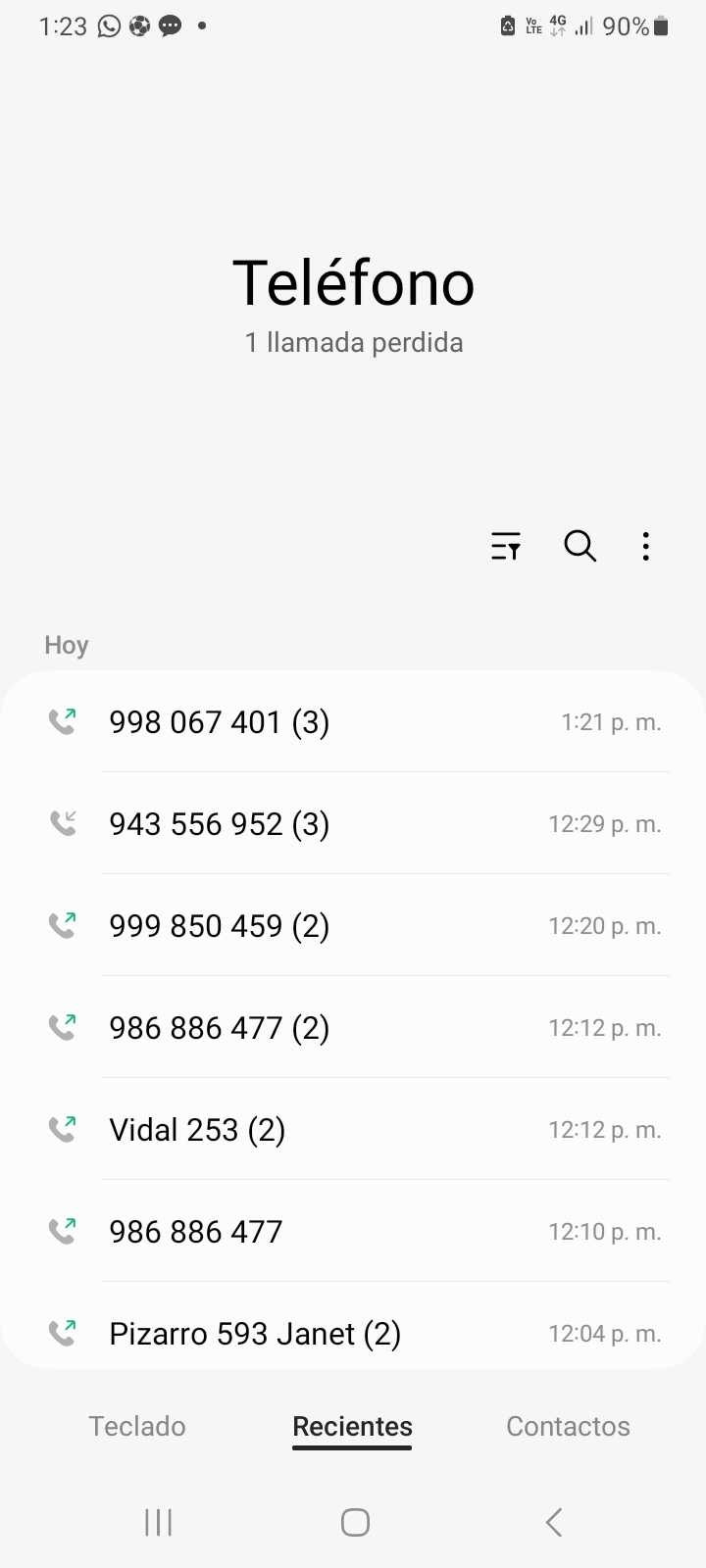Open the 12:12 p. m. entry for 986 886 477 (2)
This screenshot has height=1568, width=706.
click(x=353, y=1028)
